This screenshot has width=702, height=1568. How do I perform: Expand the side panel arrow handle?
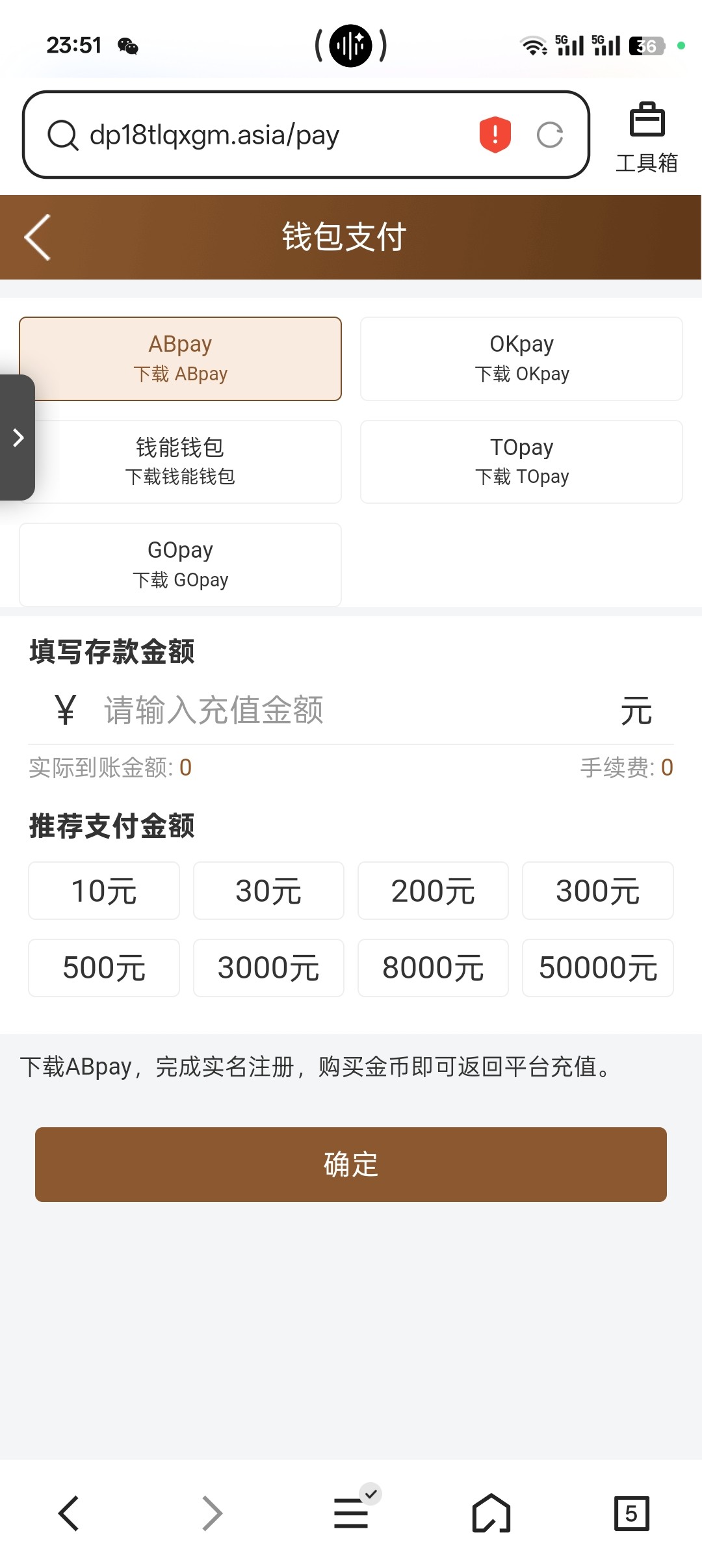pyautogui.click(x=18, y=438)
